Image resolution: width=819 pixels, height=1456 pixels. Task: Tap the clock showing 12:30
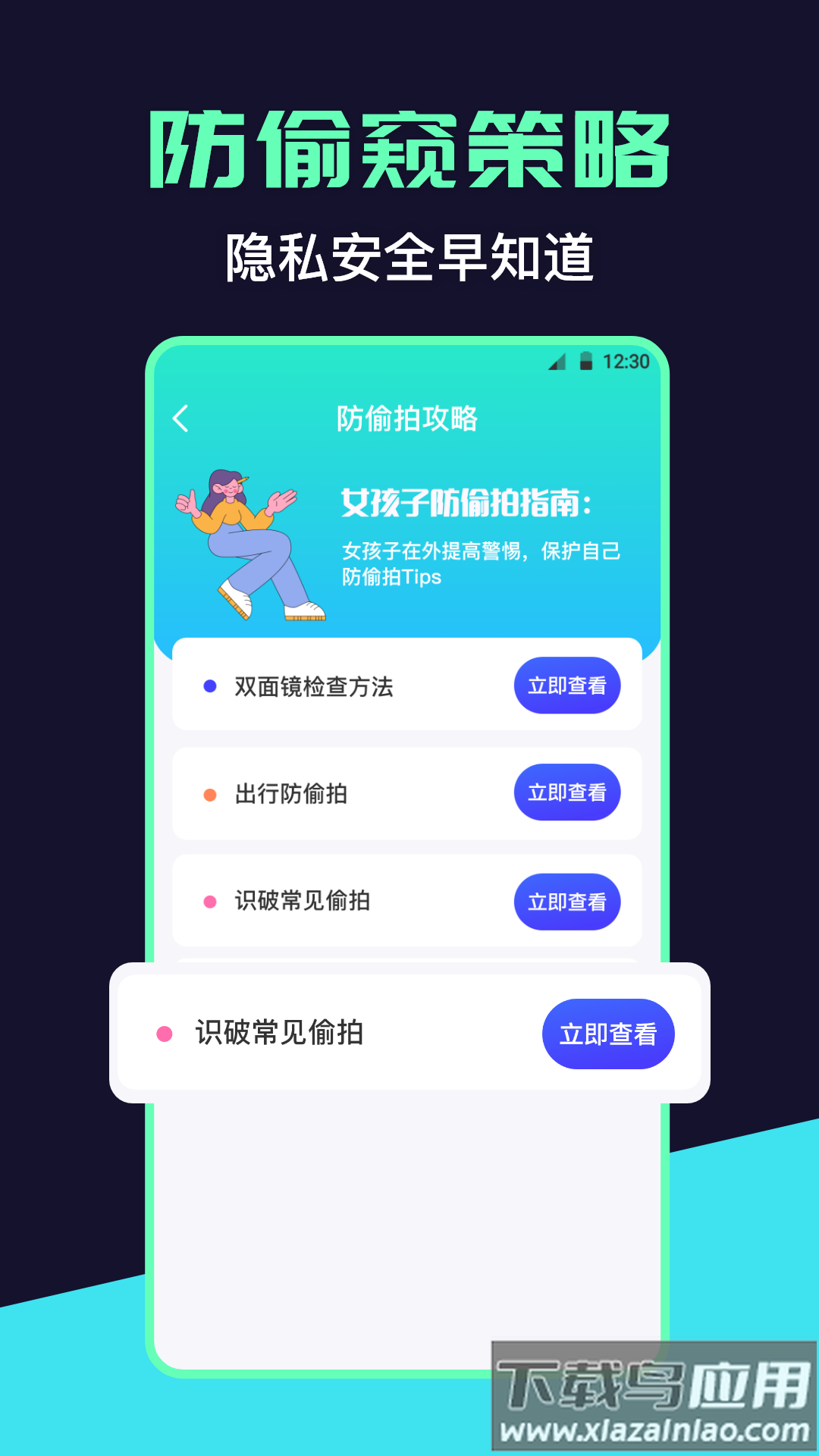626,362
